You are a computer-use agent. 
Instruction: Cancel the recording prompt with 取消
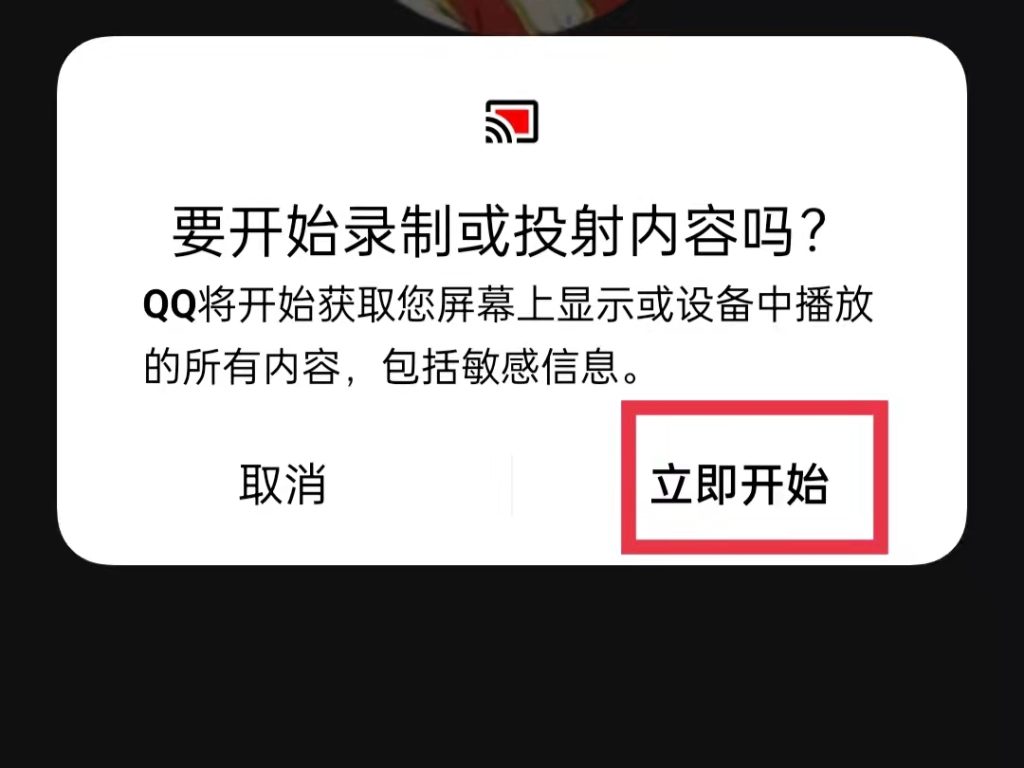(283, 485)
